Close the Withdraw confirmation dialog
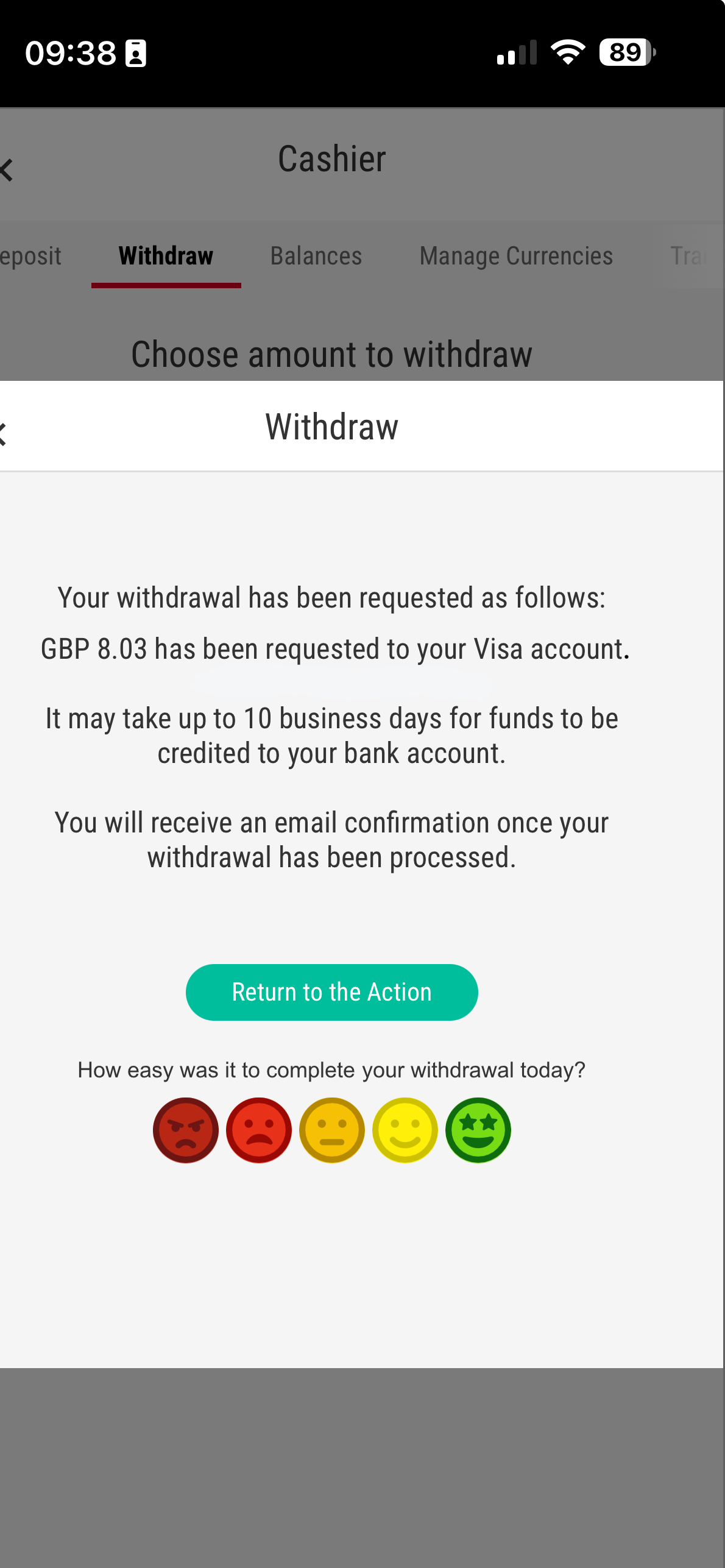This screenshot has width=725, height=1568. coord(5,427)
